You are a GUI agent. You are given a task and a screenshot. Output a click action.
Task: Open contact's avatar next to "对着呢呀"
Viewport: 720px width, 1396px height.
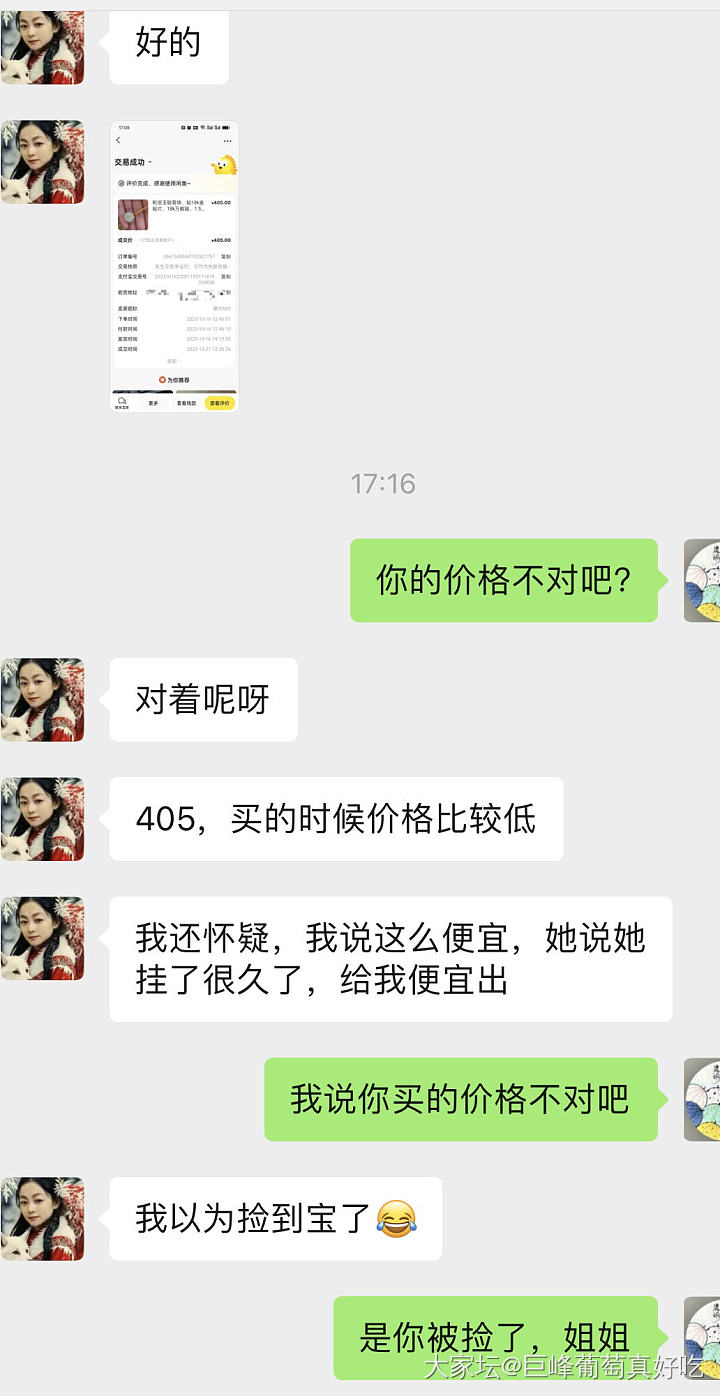click(x=42, y=699)
